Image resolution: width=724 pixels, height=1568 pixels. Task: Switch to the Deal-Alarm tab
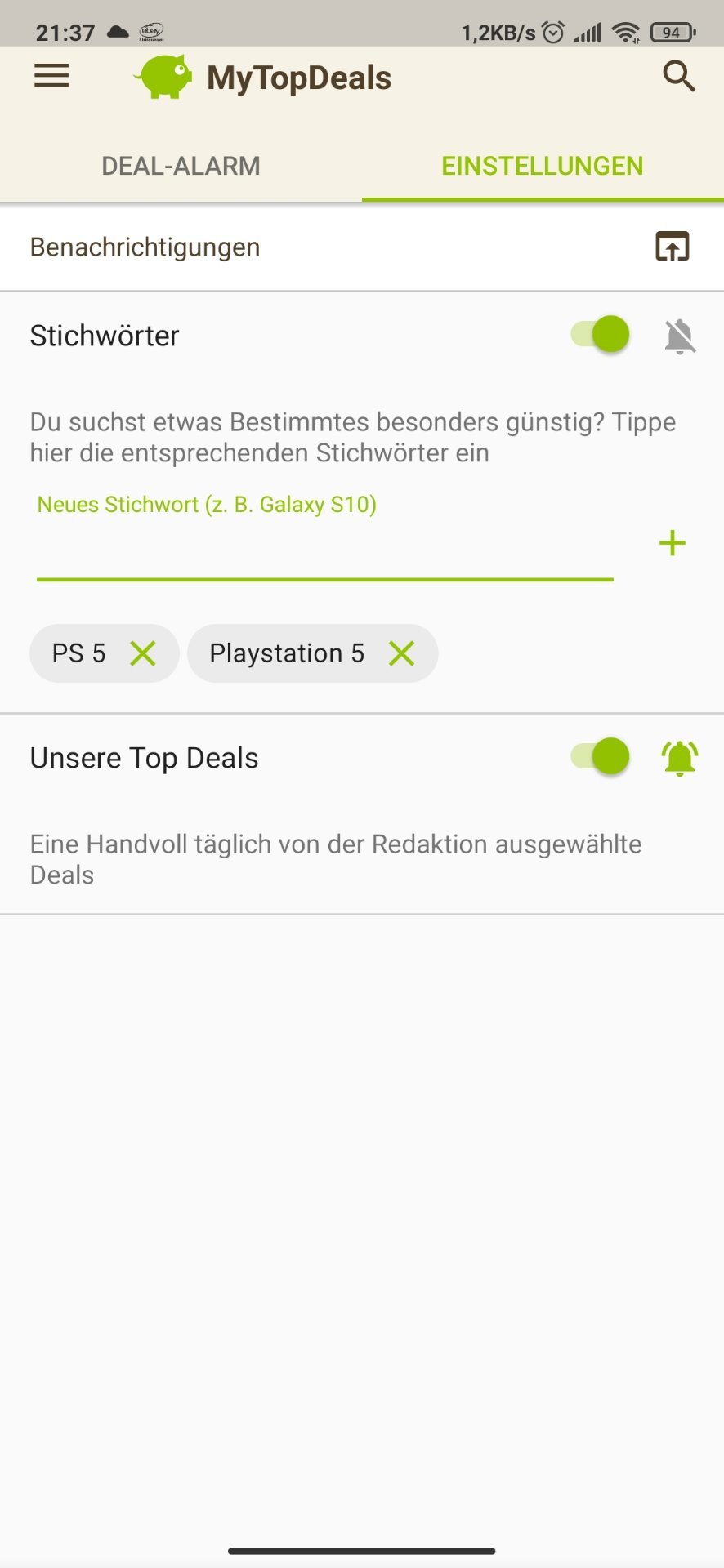pyautogui.click(x=181, y=166)
